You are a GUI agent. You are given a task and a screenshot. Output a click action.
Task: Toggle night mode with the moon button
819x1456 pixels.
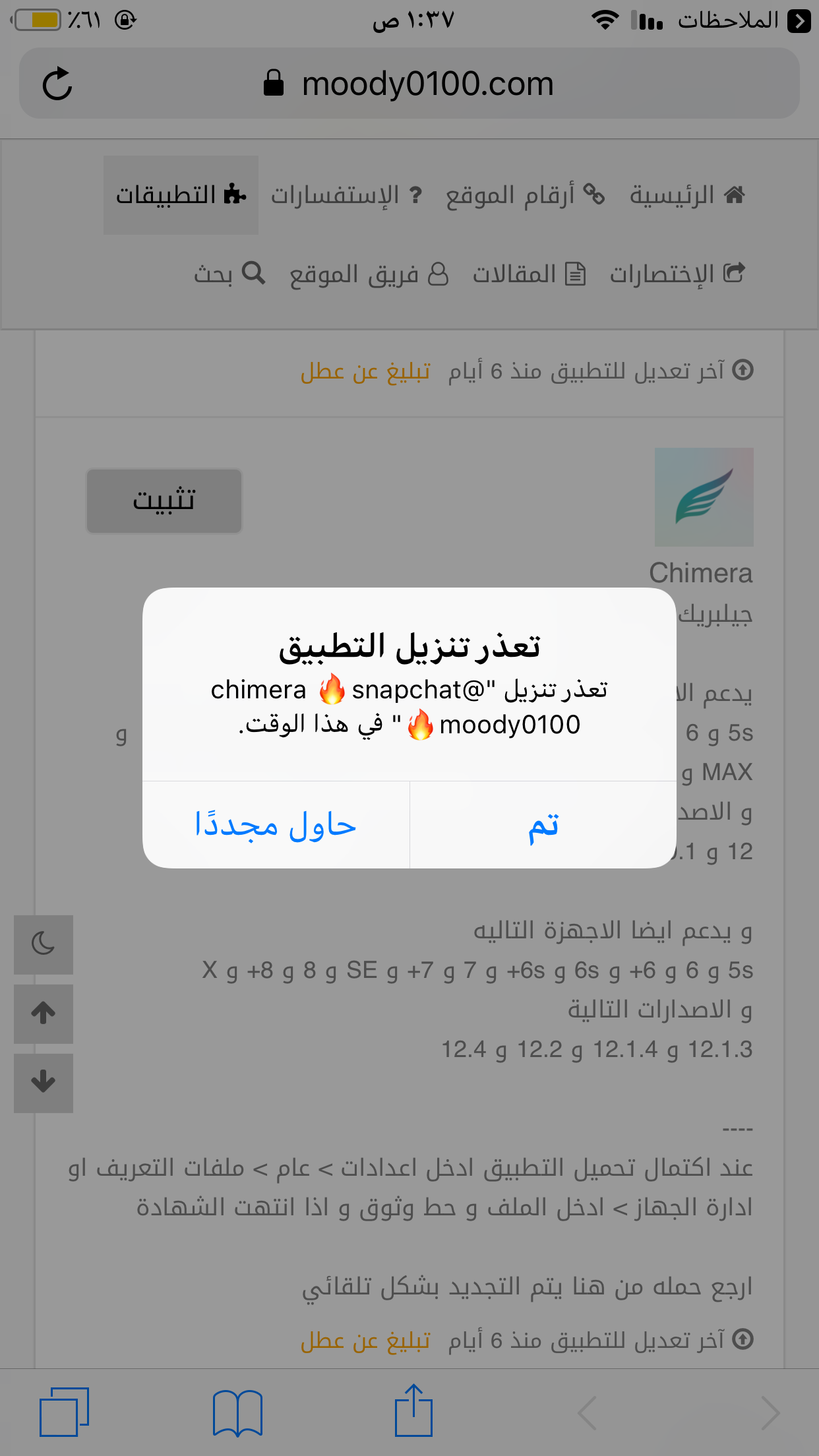pos(44,944)
